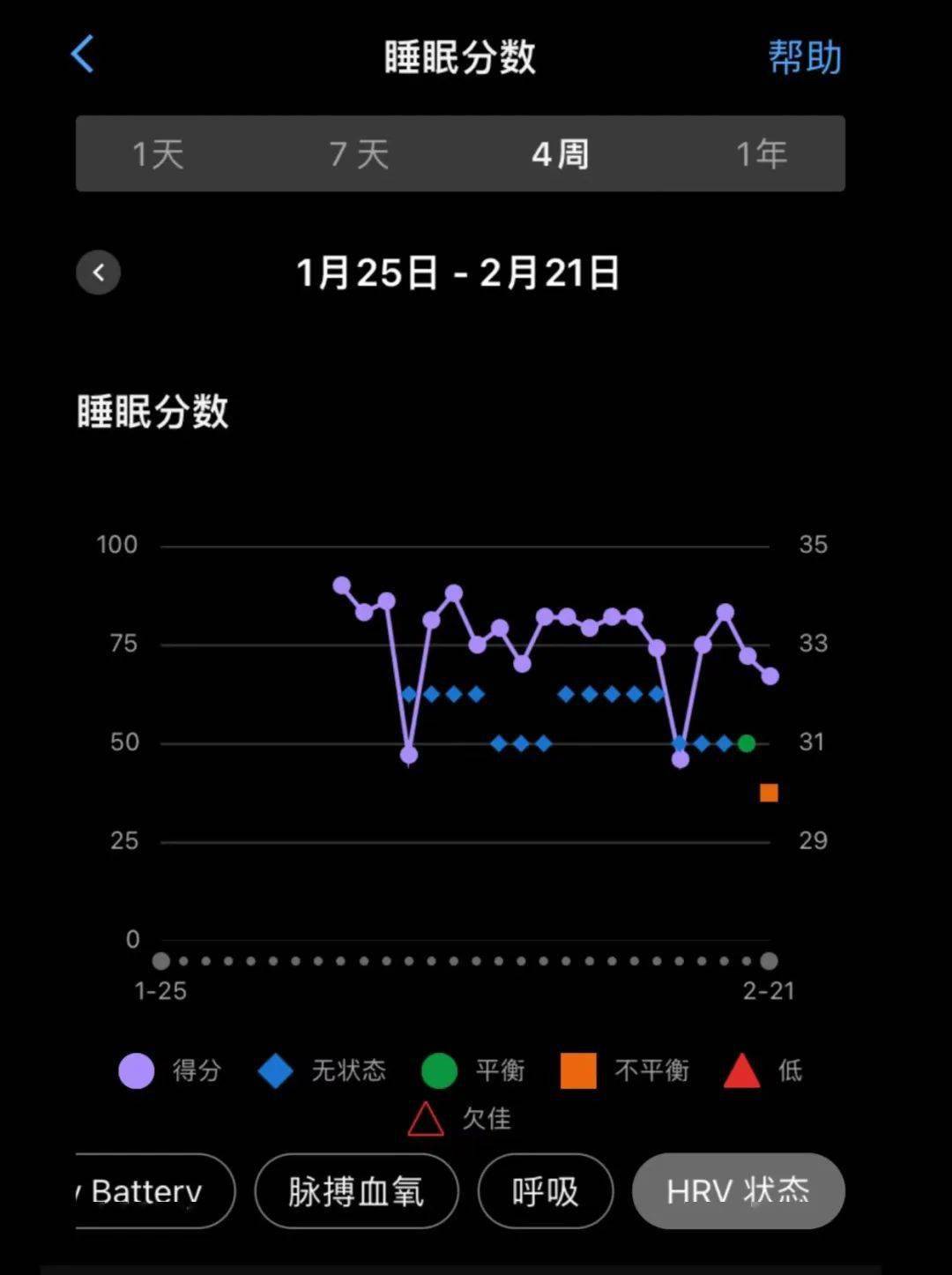The width and height of the screenshot is (952, 1275).
Task: Open the 帮助 help link
Action: [805, 57]
